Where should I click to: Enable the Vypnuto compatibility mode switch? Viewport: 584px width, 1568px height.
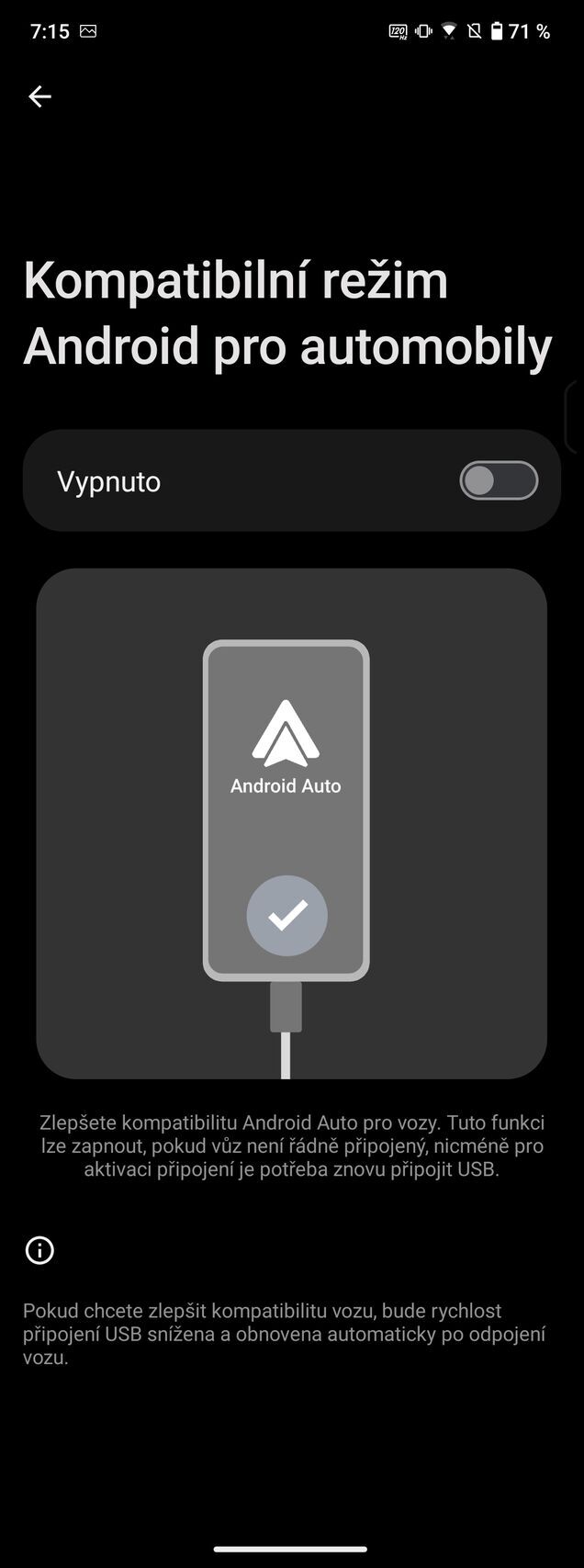coord(499,480)
